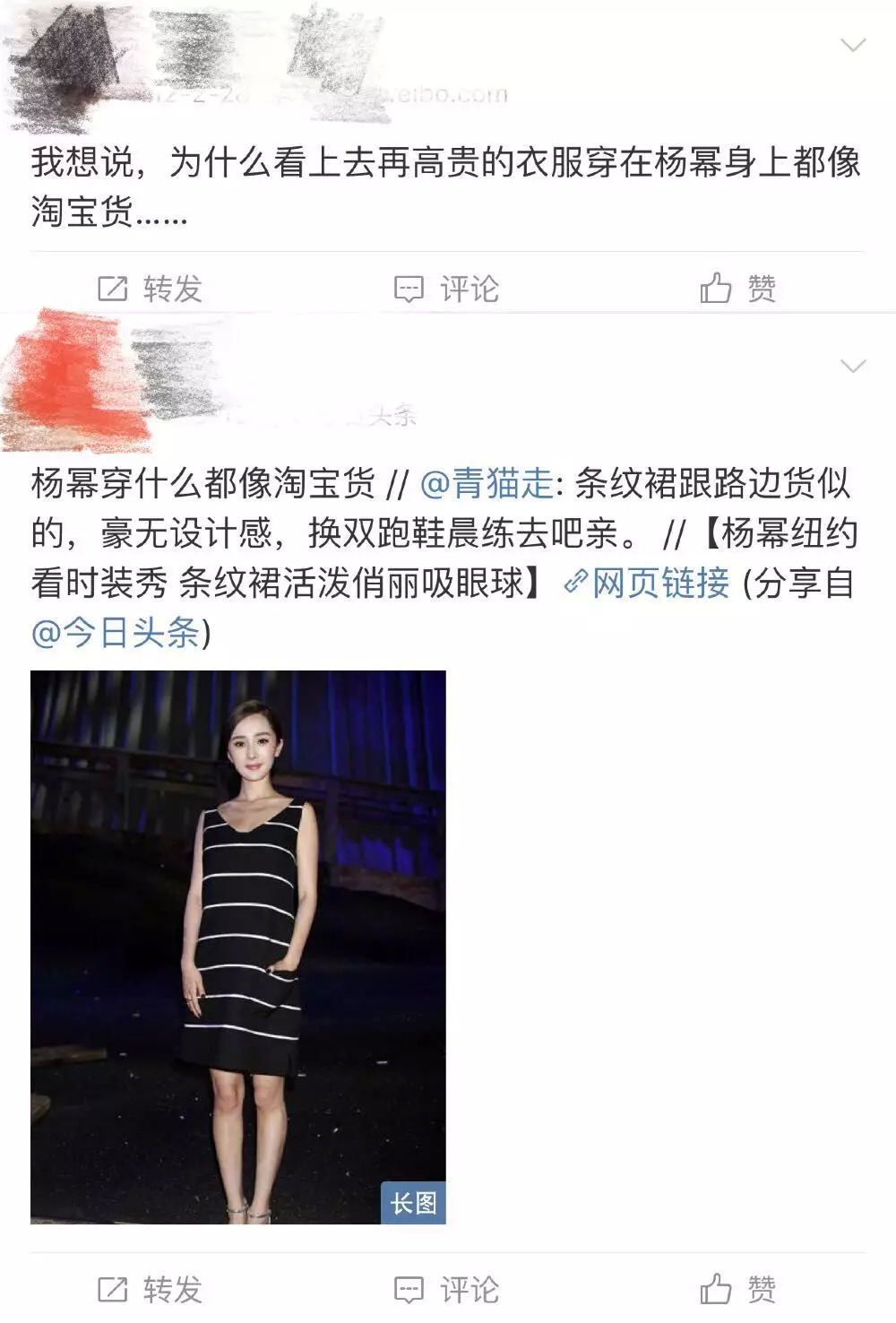
Task: Like the first post
Action: pyautogui.click(x=737, y=289)
